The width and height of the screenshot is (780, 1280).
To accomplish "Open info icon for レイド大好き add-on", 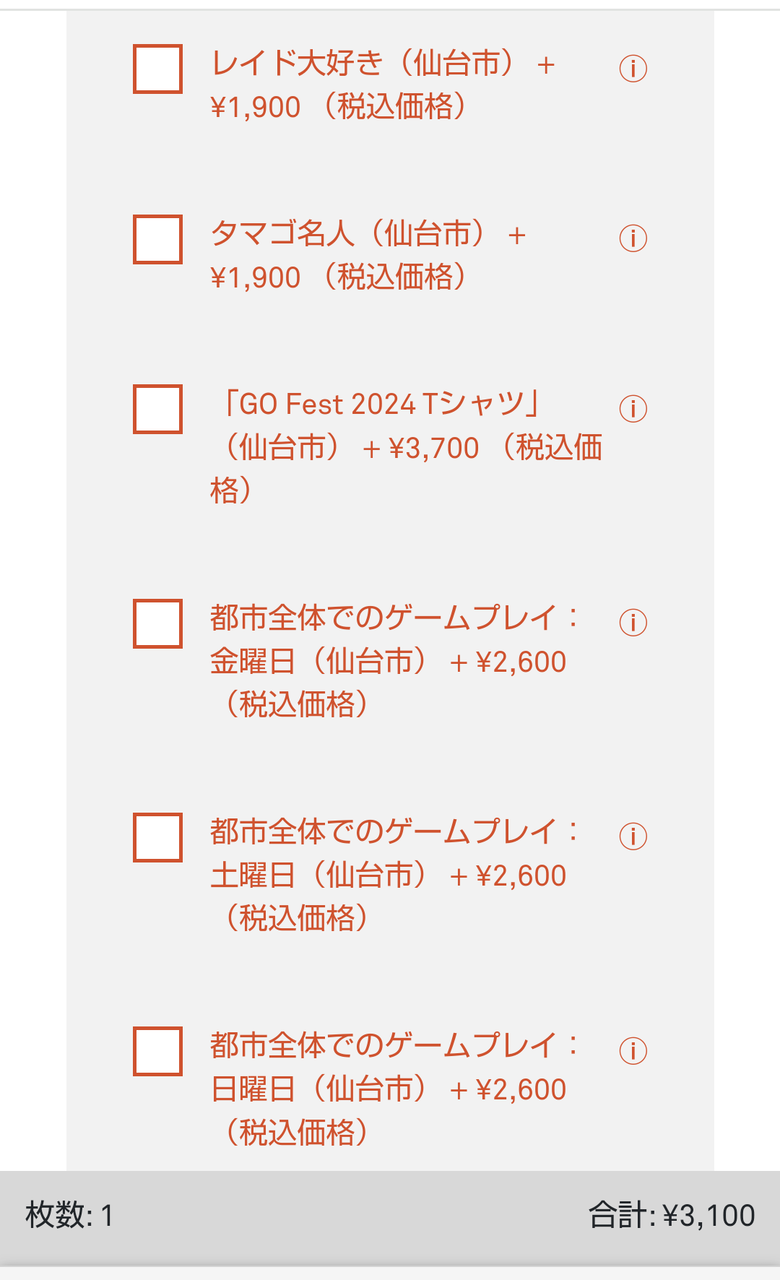I will pyautogui.click(x=633, y=68).
